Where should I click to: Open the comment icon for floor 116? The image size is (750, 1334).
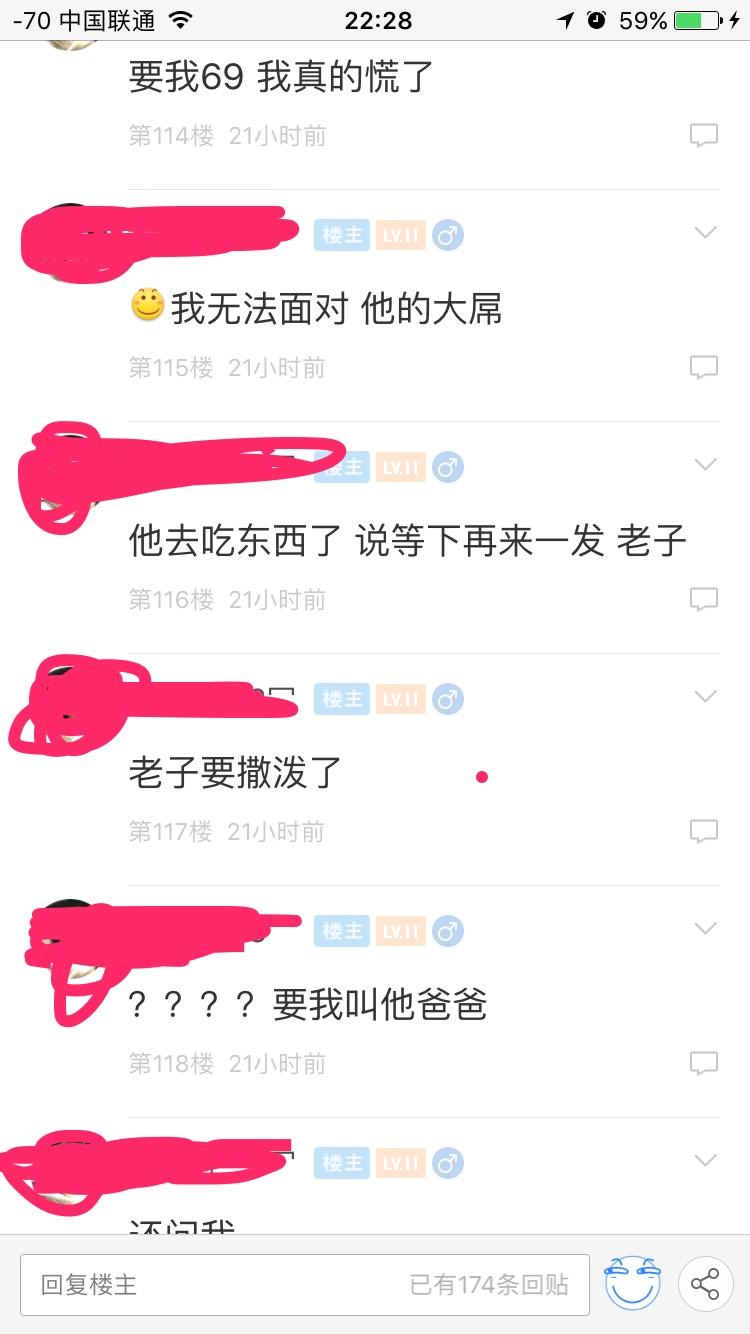click(x=704, y=600)
